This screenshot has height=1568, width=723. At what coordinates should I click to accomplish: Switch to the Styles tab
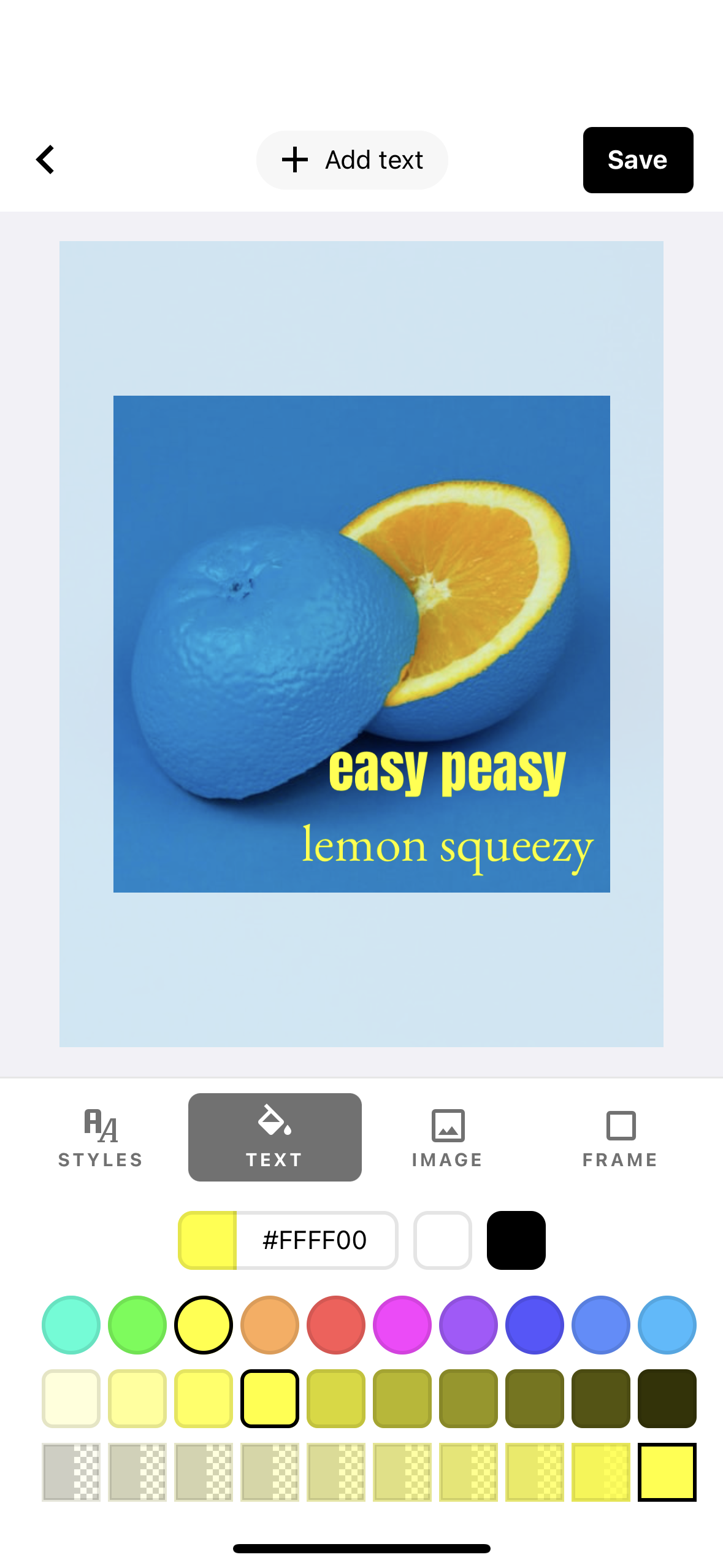[x=101, y=1137]
